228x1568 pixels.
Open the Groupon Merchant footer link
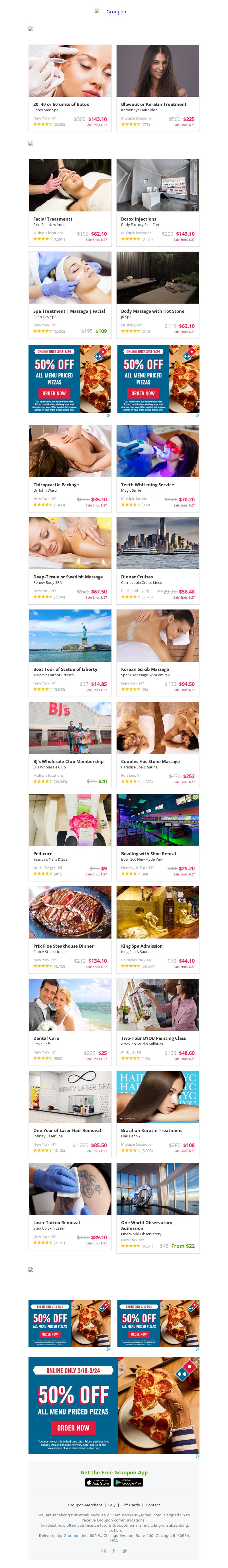[x=85, y=1505]
